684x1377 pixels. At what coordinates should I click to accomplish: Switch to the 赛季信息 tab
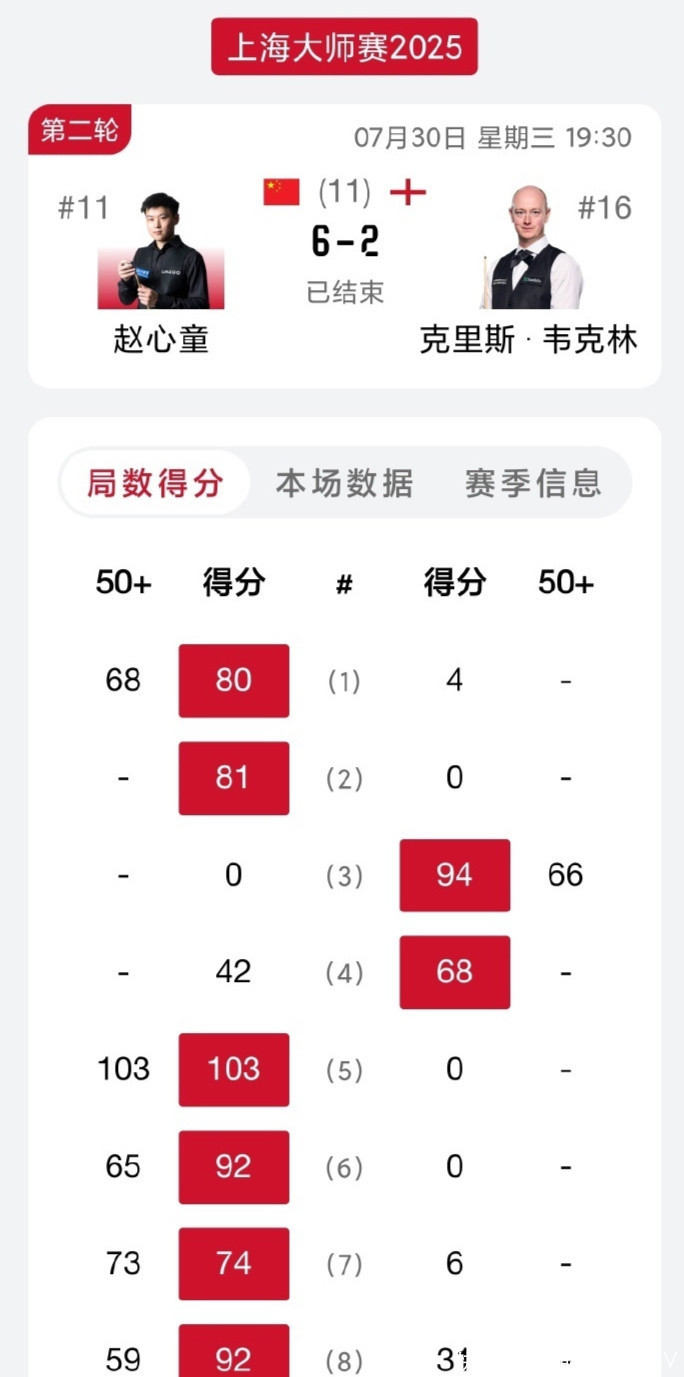coord(533,483)
